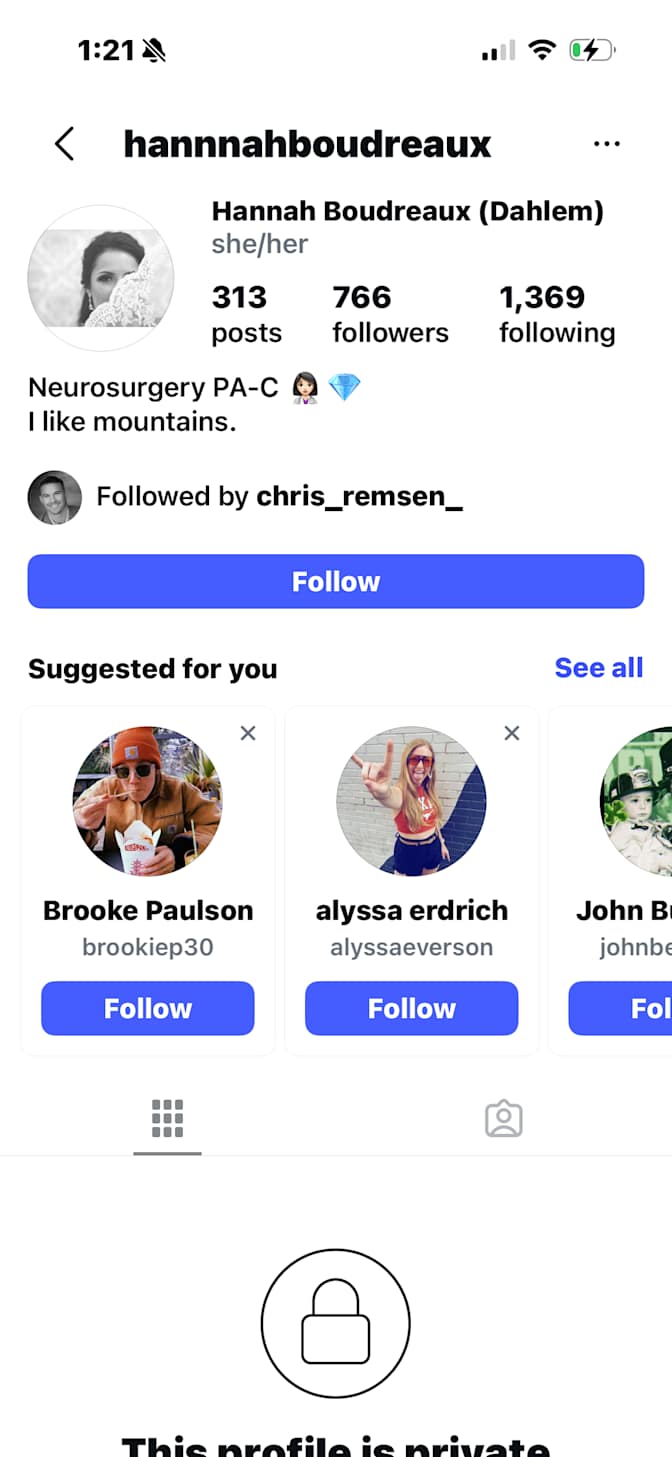Open Brooke Paulson's suggested profile card
Screen dimensions: 672x1457
pyautogui.click(x=148, y=881)
